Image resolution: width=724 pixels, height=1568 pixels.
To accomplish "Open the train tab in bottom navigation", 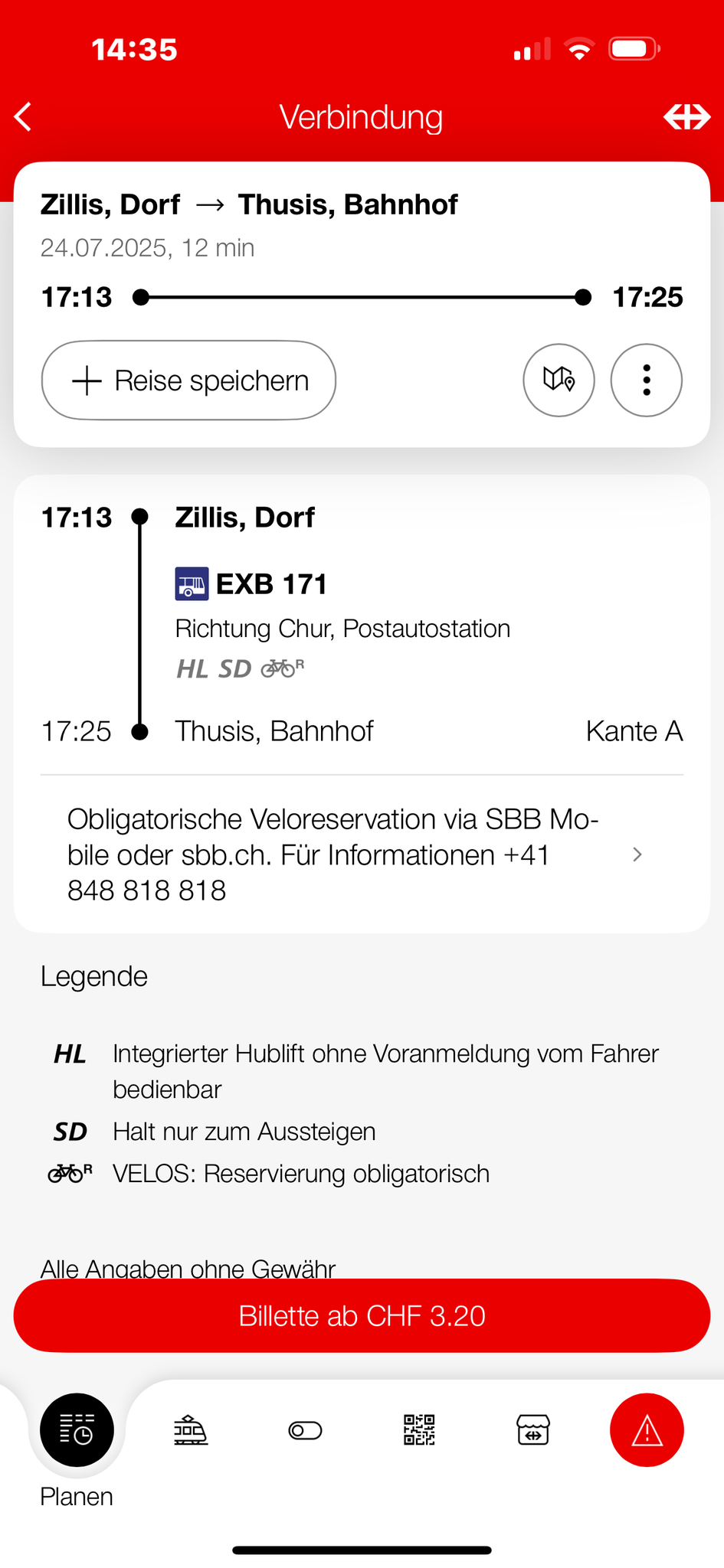I will coord(191,1430).
